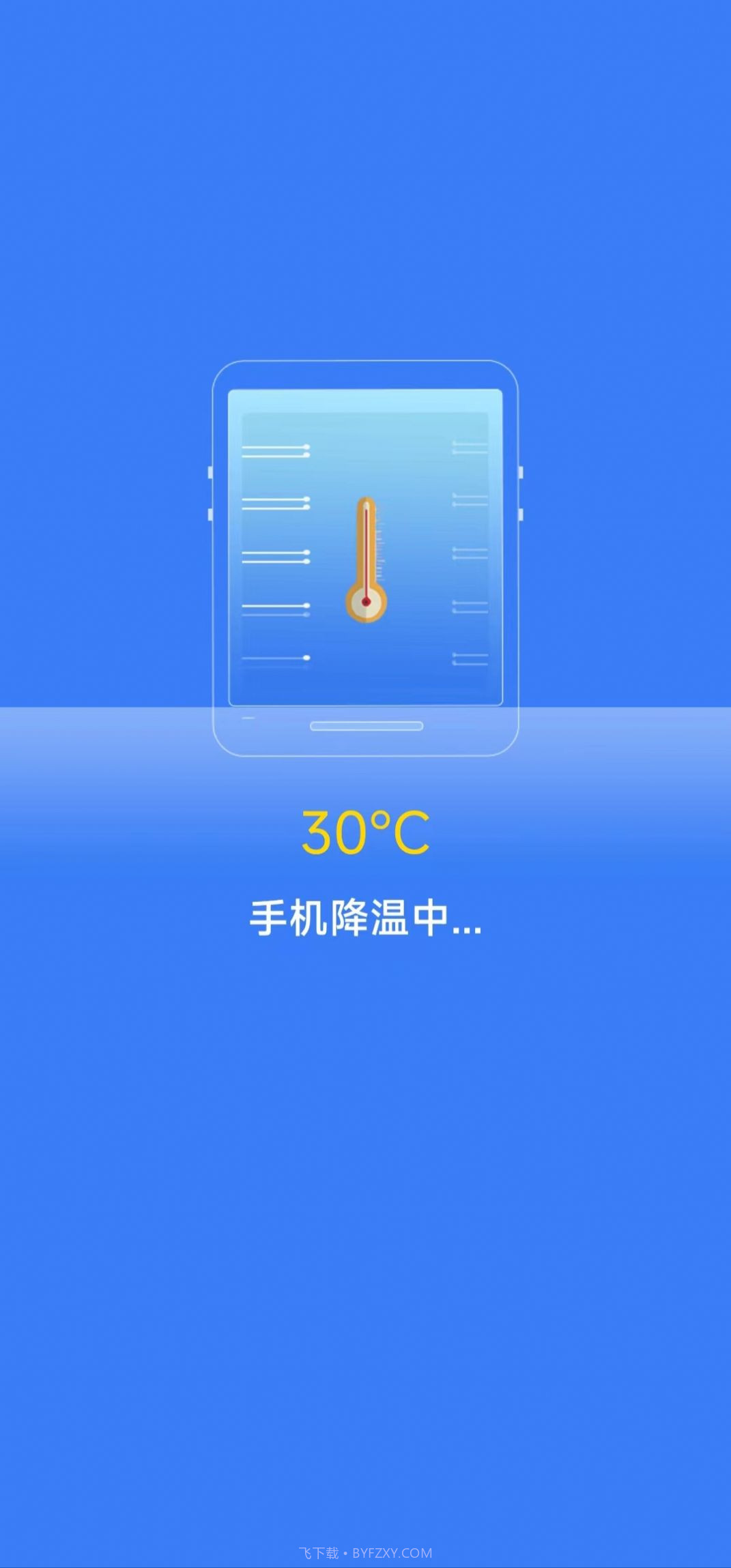Click the 手机降温中... status text
The image size is (731, 1568).
(366, 914)
